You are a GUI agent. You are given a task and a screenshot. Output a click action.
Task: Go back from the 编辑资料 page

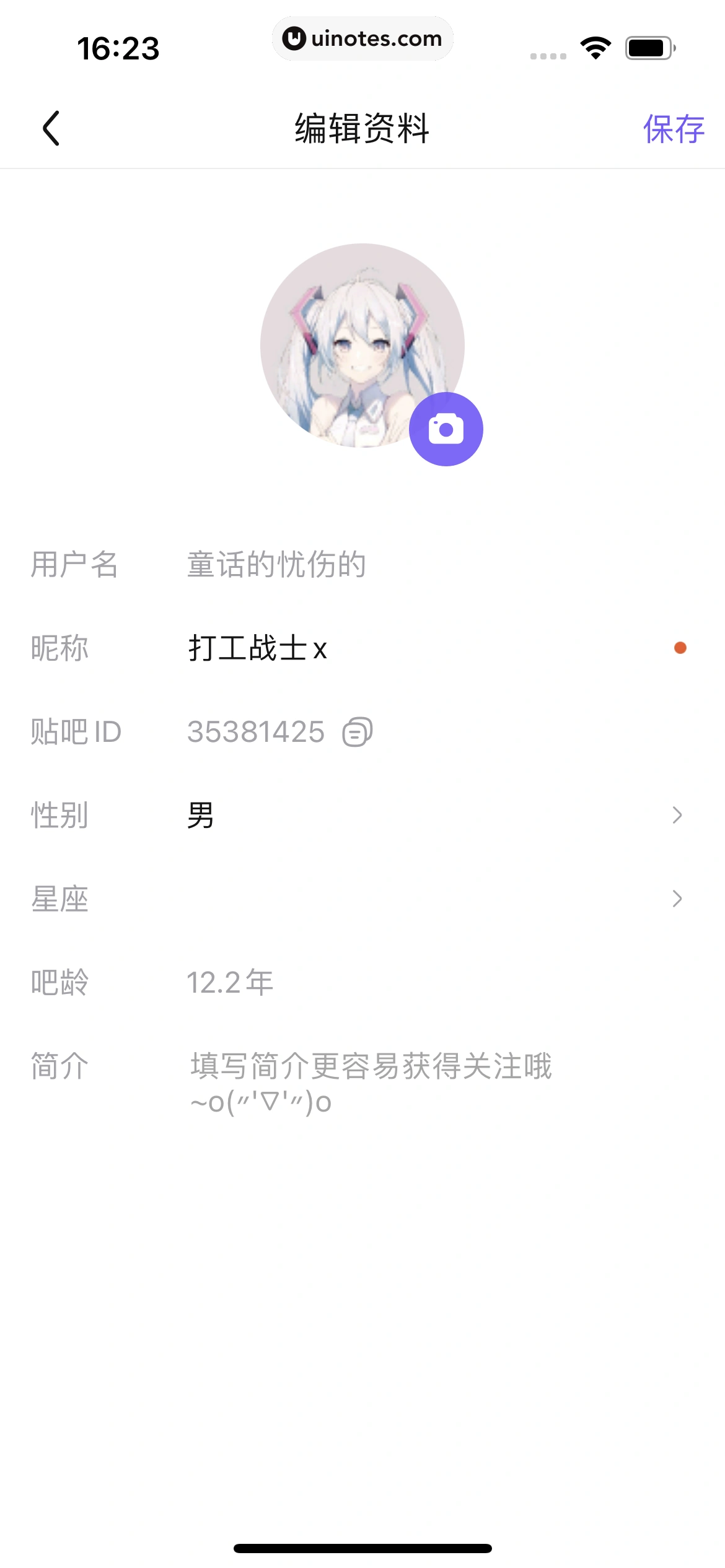coord(51,128)
